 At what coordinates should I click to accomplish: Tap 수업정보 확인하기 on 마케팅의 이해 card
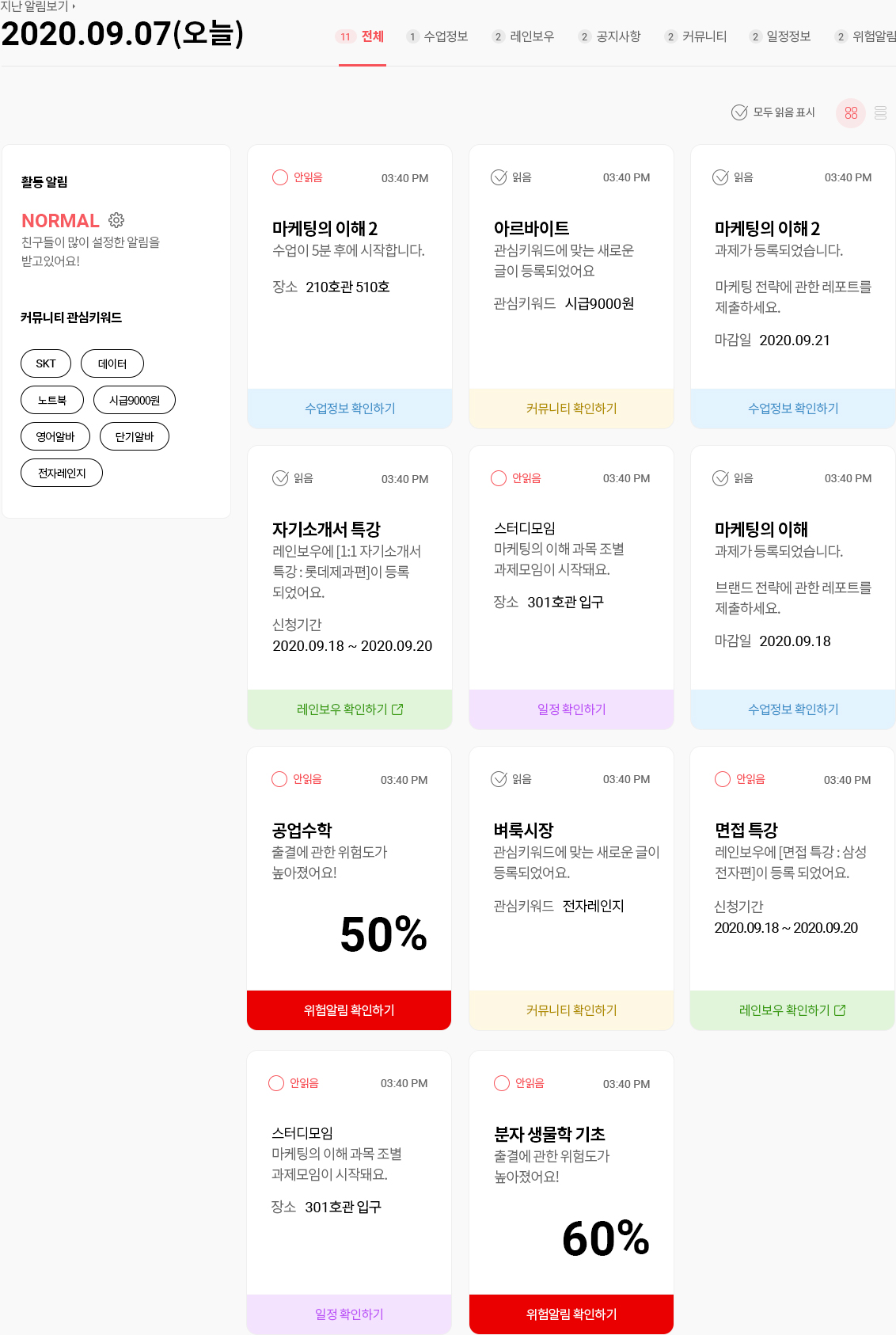[793, 709]
